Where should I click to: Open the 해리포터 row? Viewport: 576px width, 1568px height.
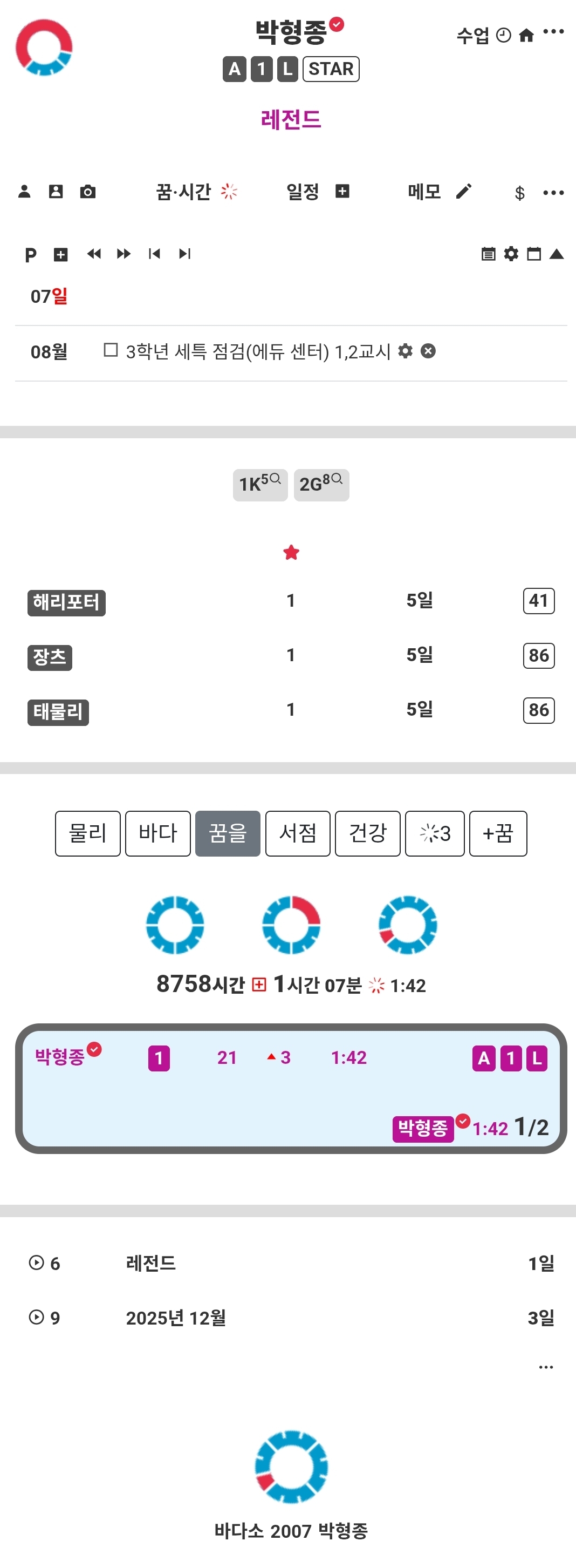coord(66,602)
